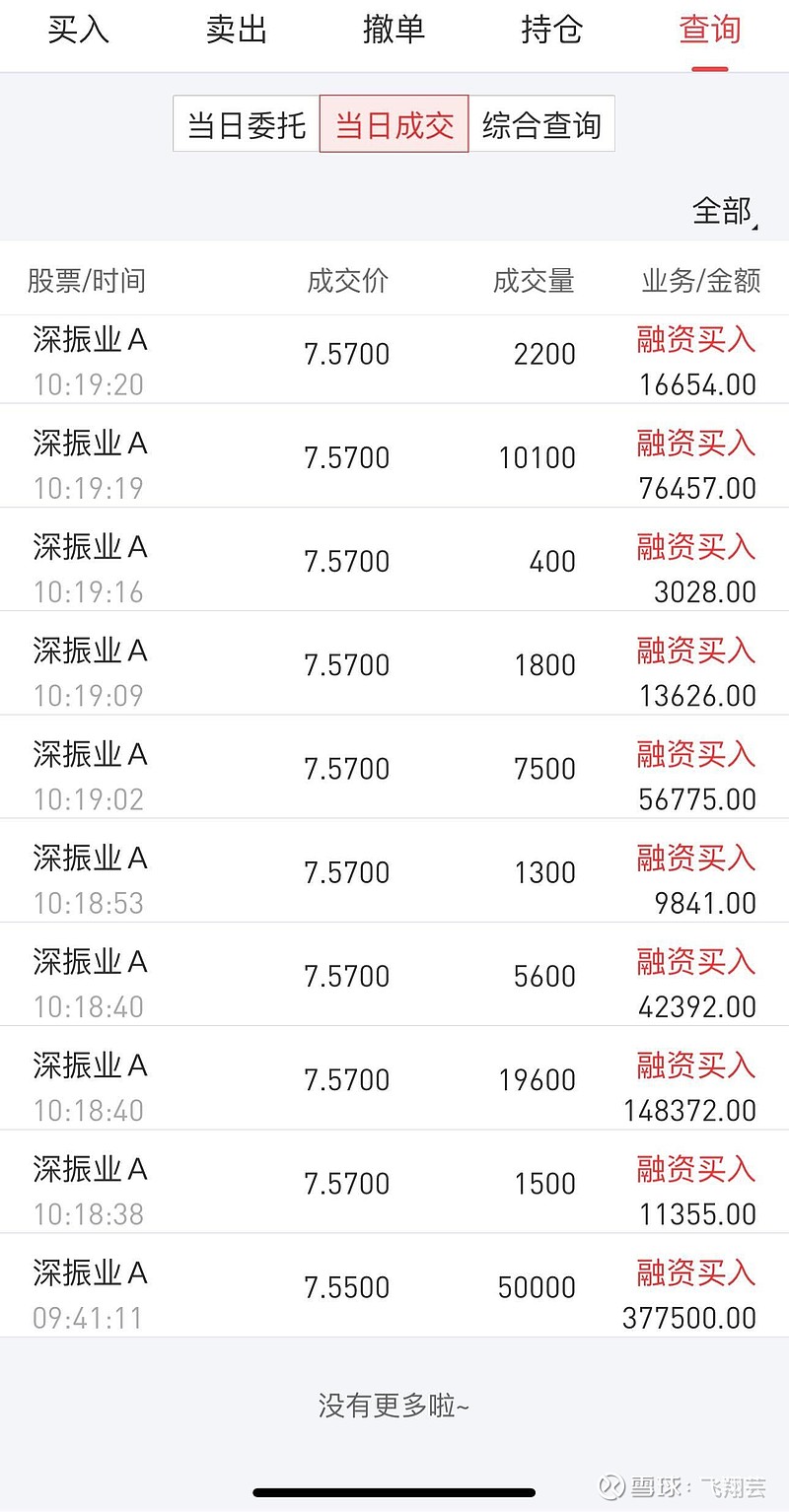Select the 查询 tab
This screenshot has height=1512, width=789.
coord(709,31)
